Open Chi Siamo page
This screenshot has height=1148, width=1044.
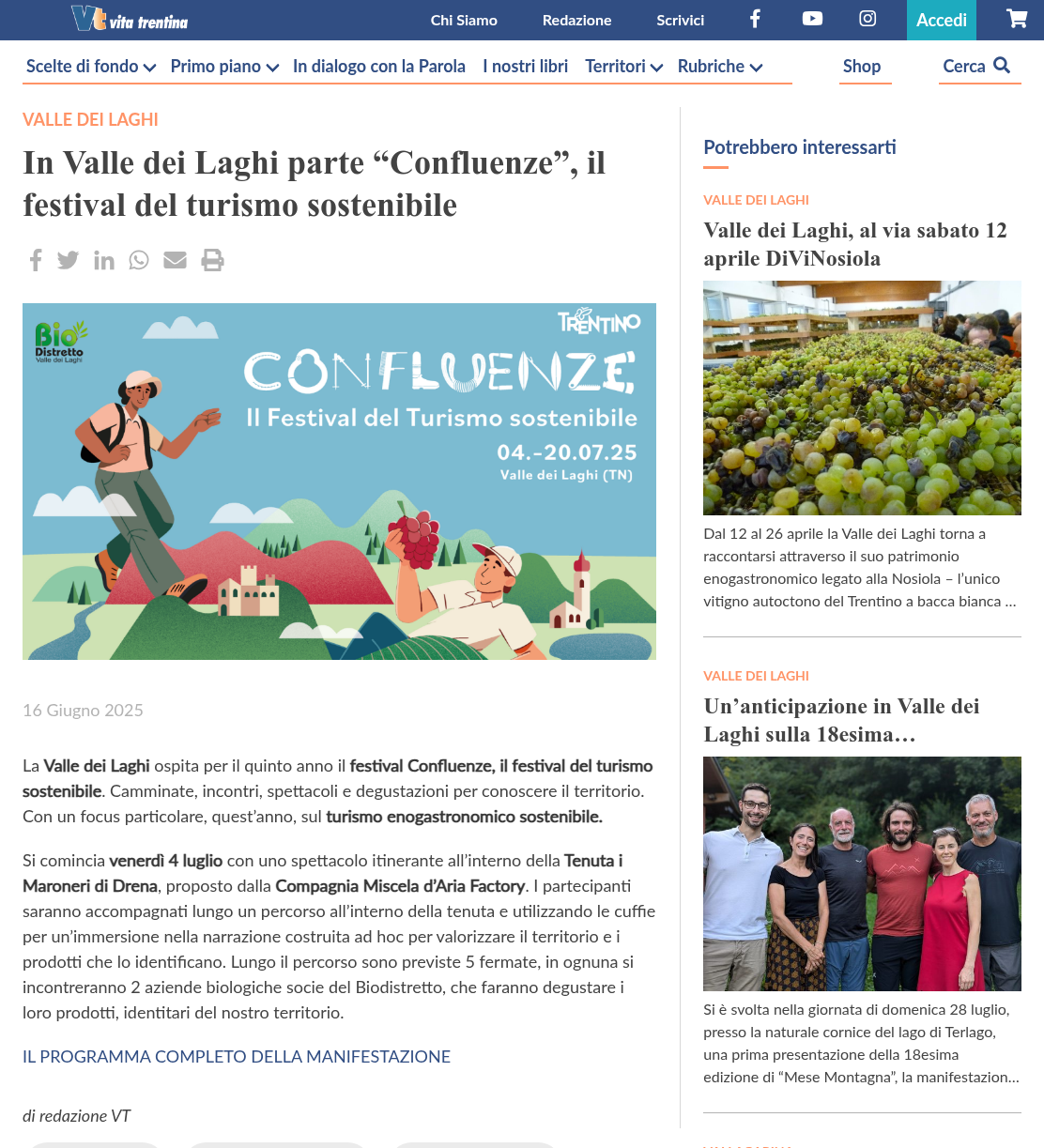tap(464, 20)
